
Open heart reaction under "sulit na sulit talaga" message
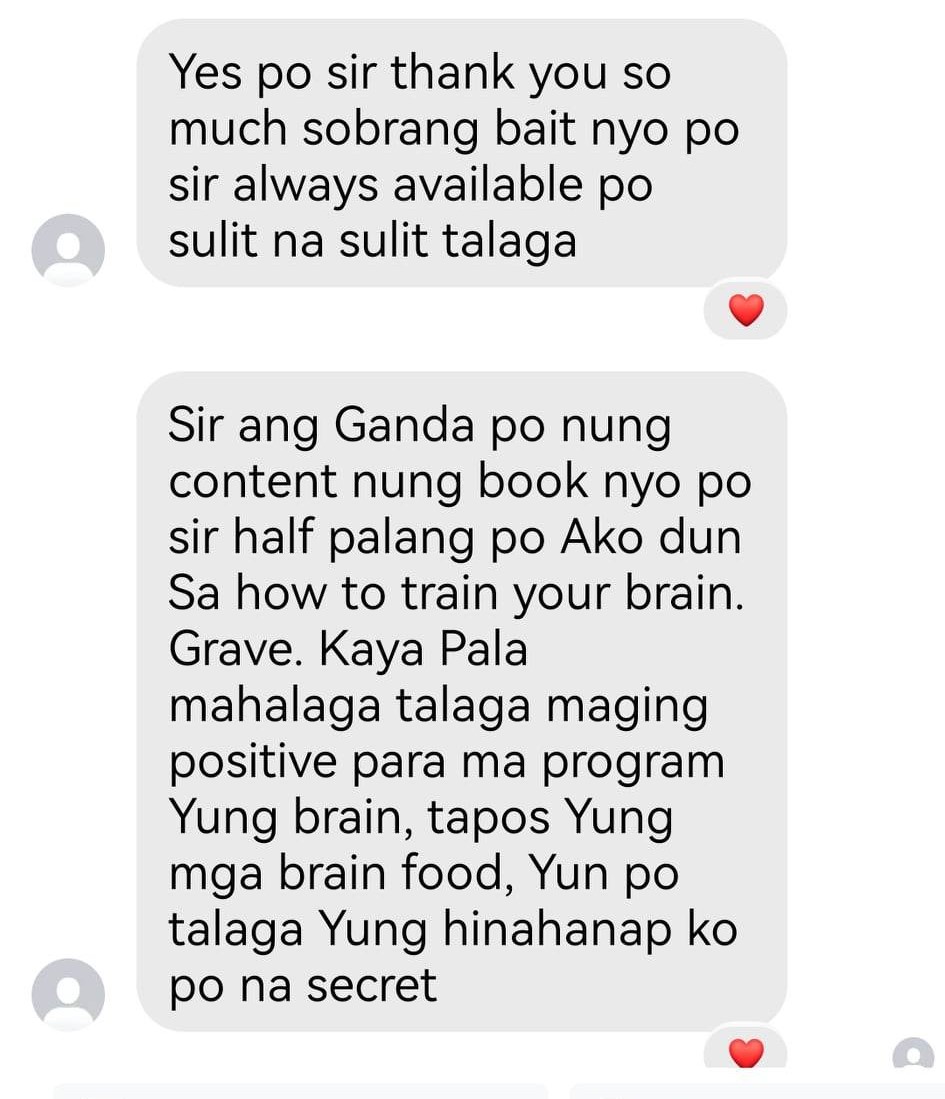[745, 311]
